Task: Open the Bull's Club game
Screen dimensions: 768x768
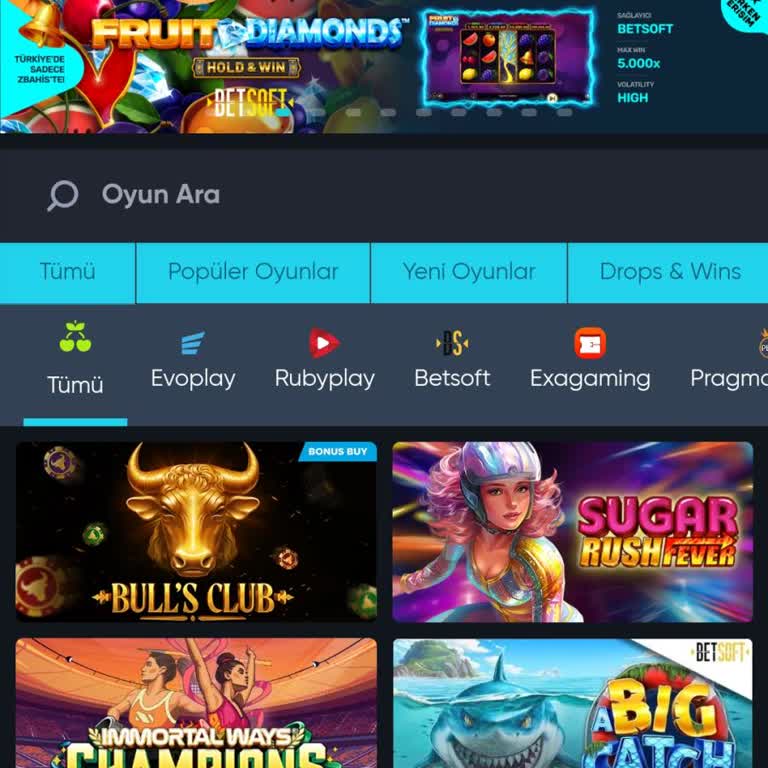Action: [196, 532]
